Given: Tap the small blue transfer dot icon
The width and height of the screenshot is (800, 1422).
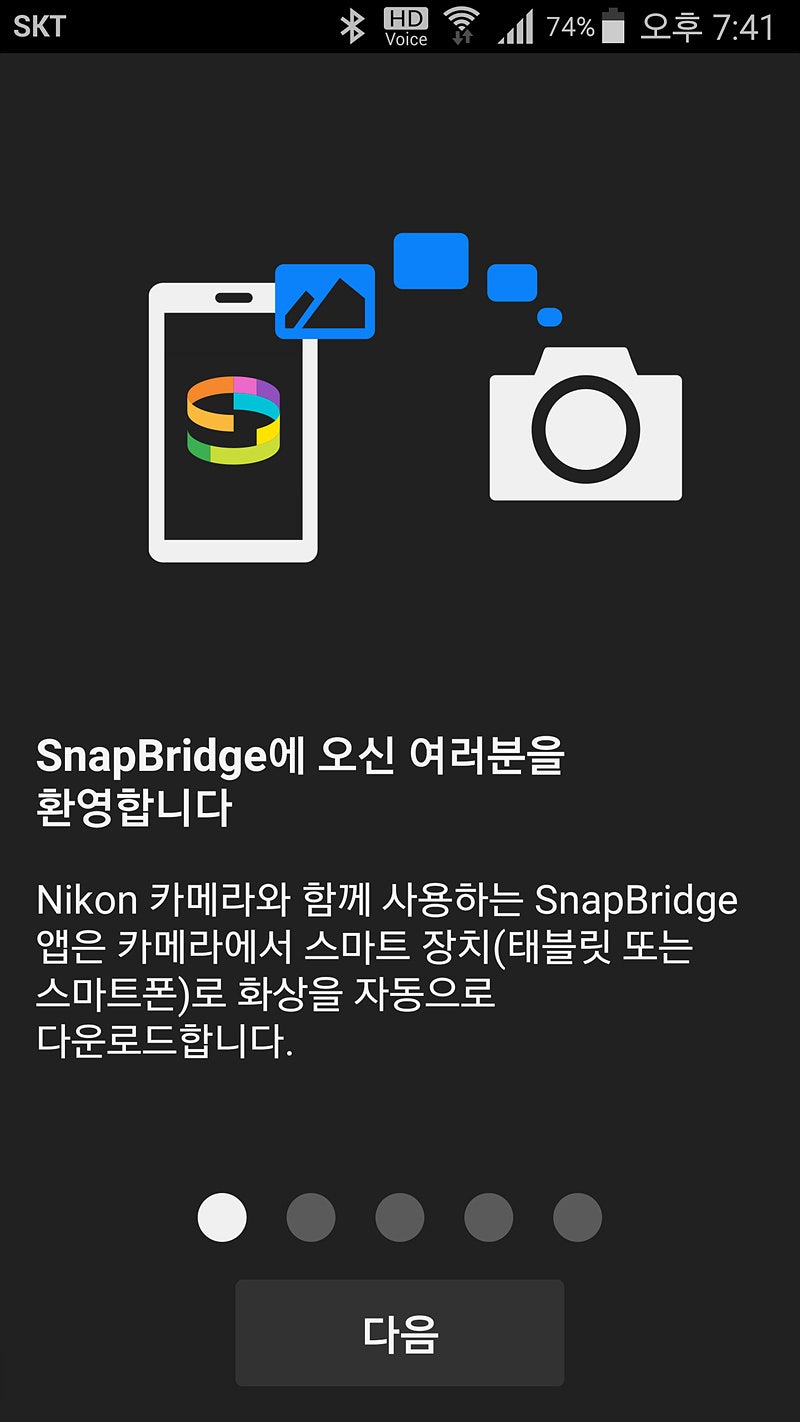Looking at the screenshot, I should pos(548,318).
